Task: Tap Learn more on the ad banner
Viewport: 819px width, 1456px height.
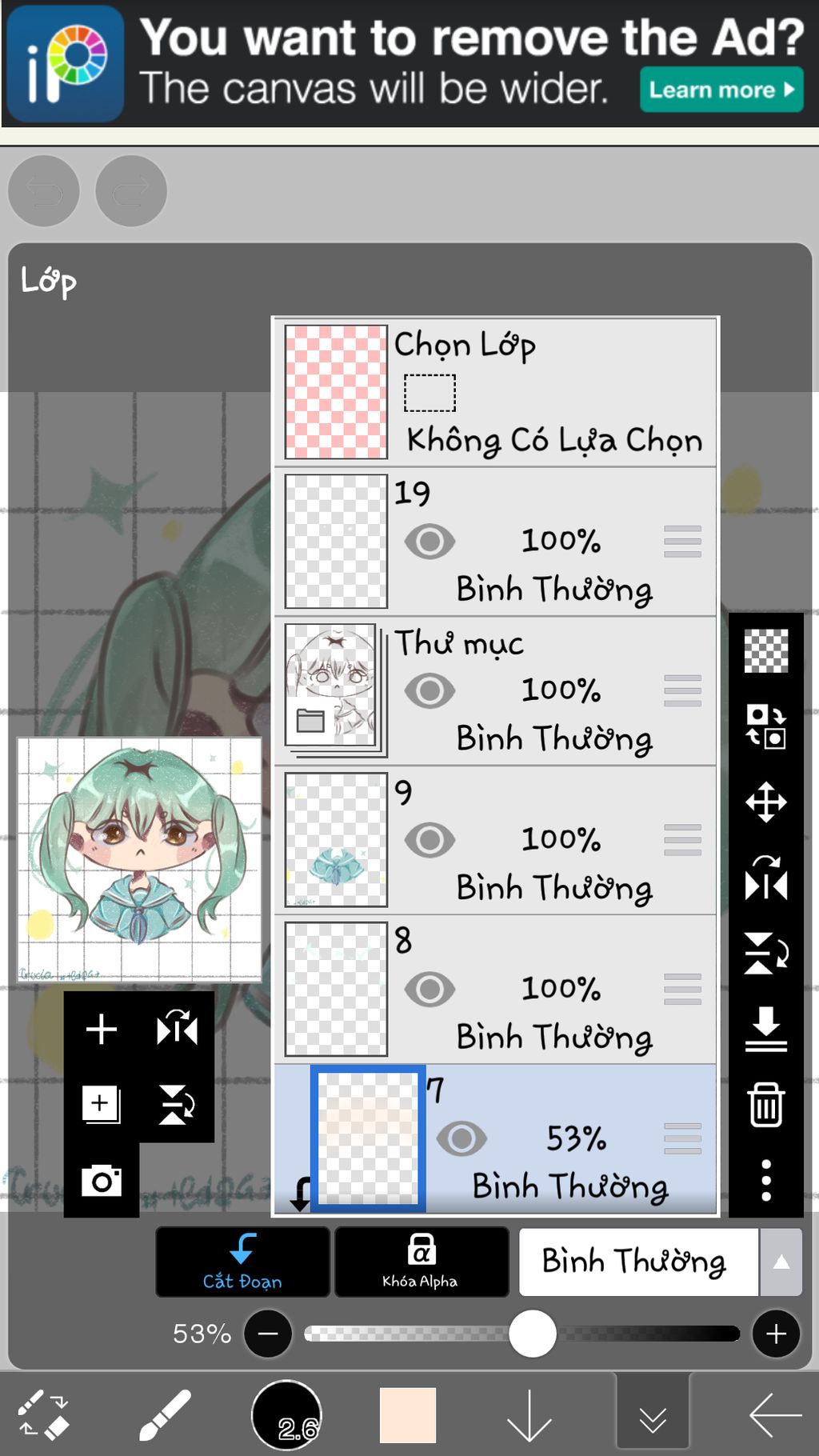Action: pyautogui.click(x=721, y=90)
